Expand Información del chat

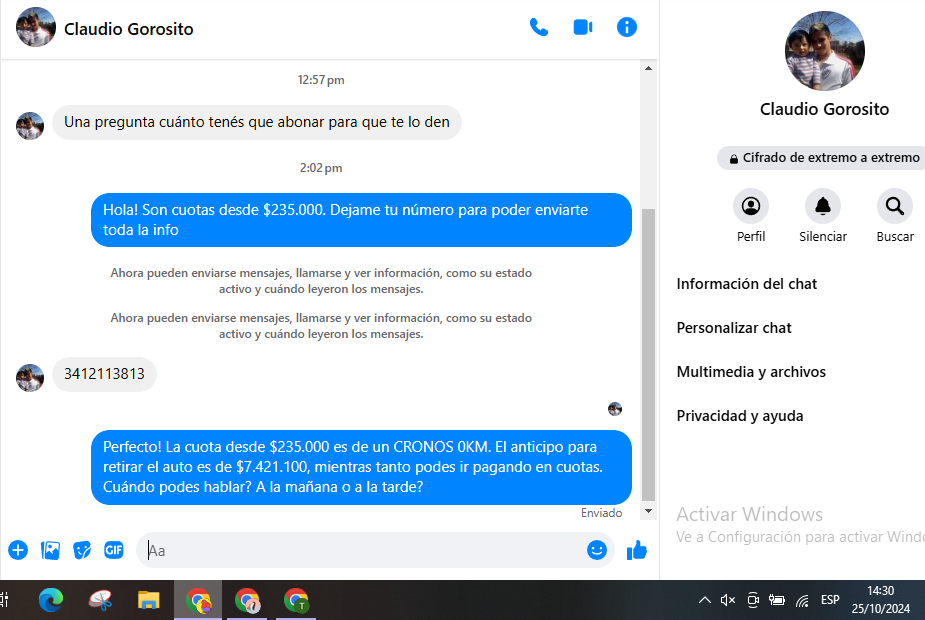click(x=747, y=284)
